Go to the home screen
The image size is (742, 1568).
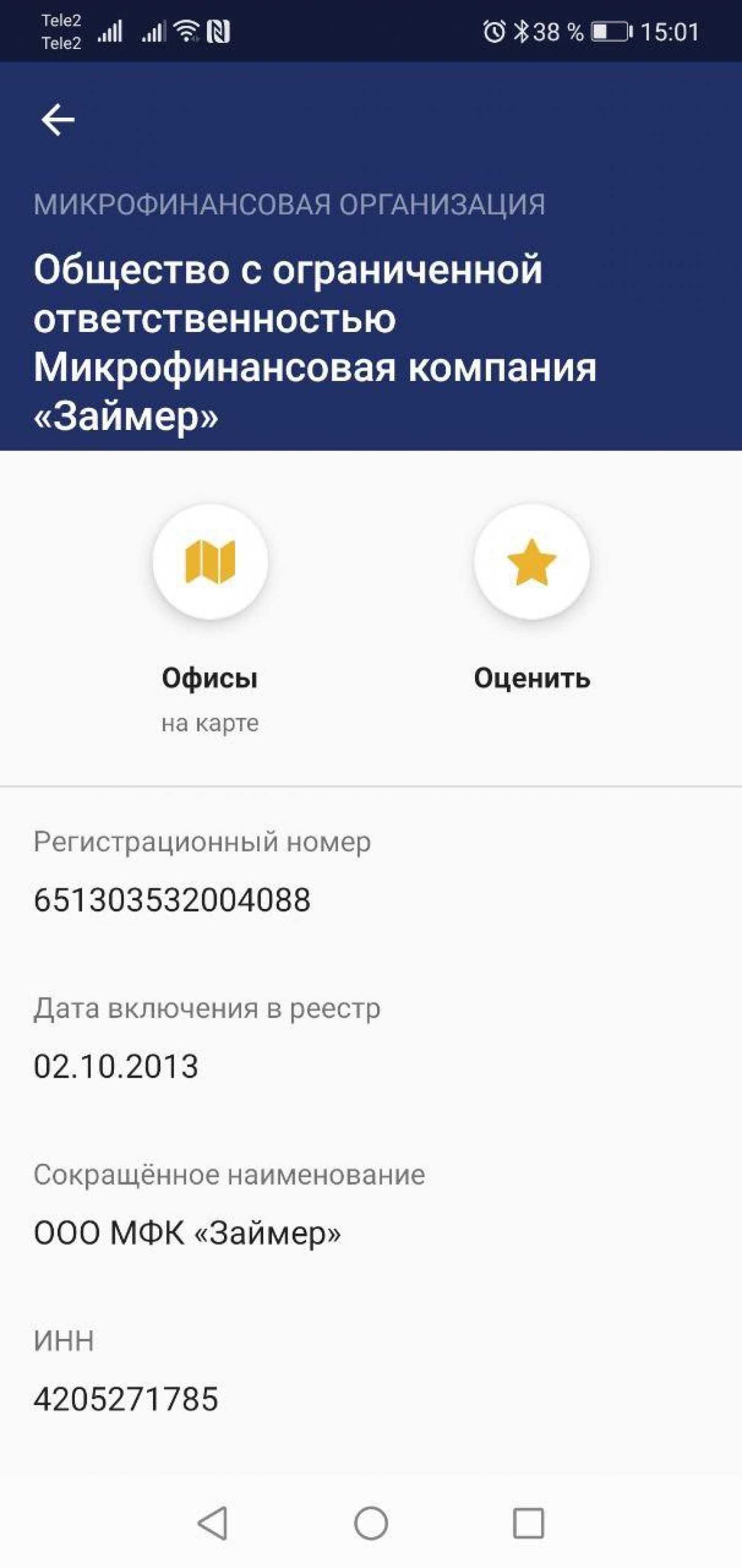(x=371, y=1523)
